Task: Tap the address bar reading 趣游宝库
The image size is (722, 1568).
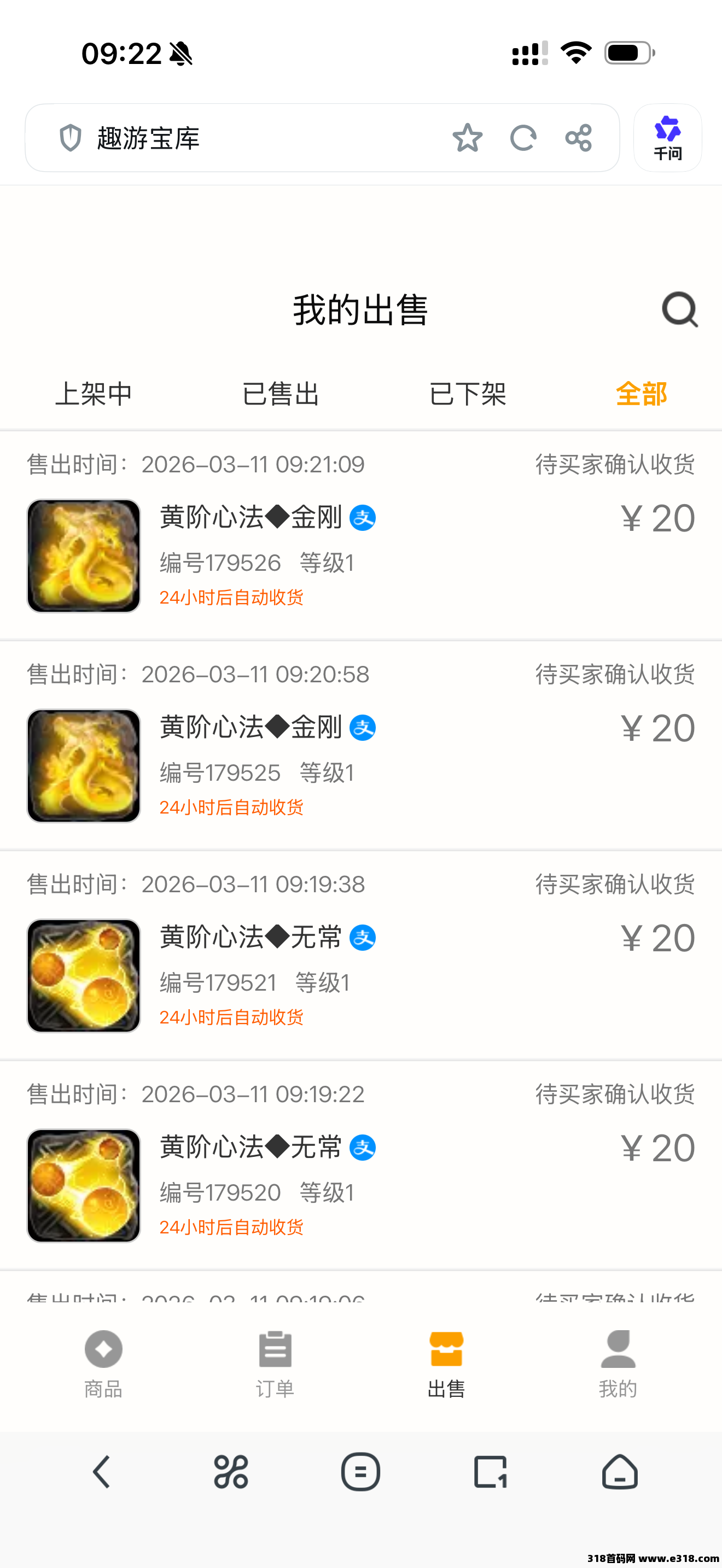Action: click(x=150, y=138)
